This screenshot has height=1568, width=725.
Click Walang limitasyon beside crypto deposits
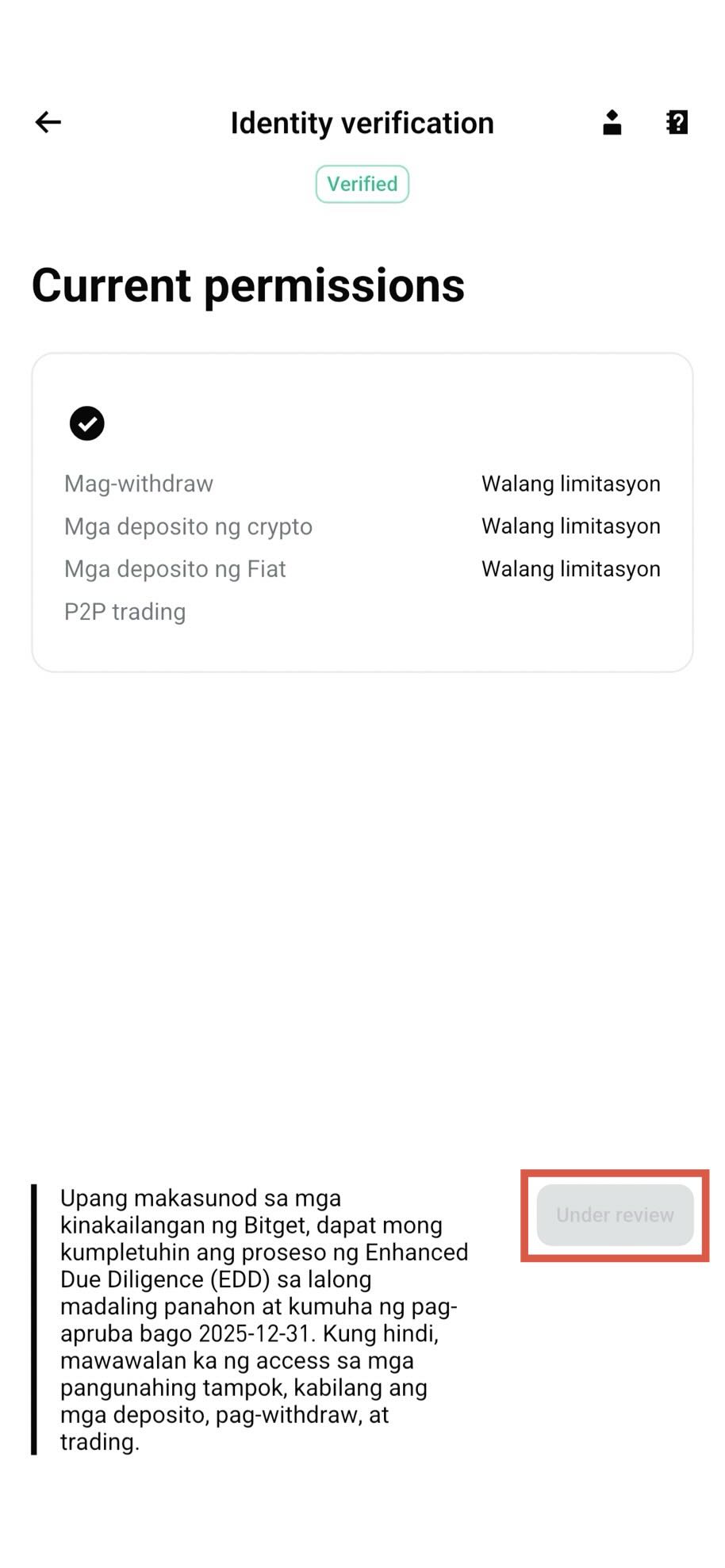[570, 526]
